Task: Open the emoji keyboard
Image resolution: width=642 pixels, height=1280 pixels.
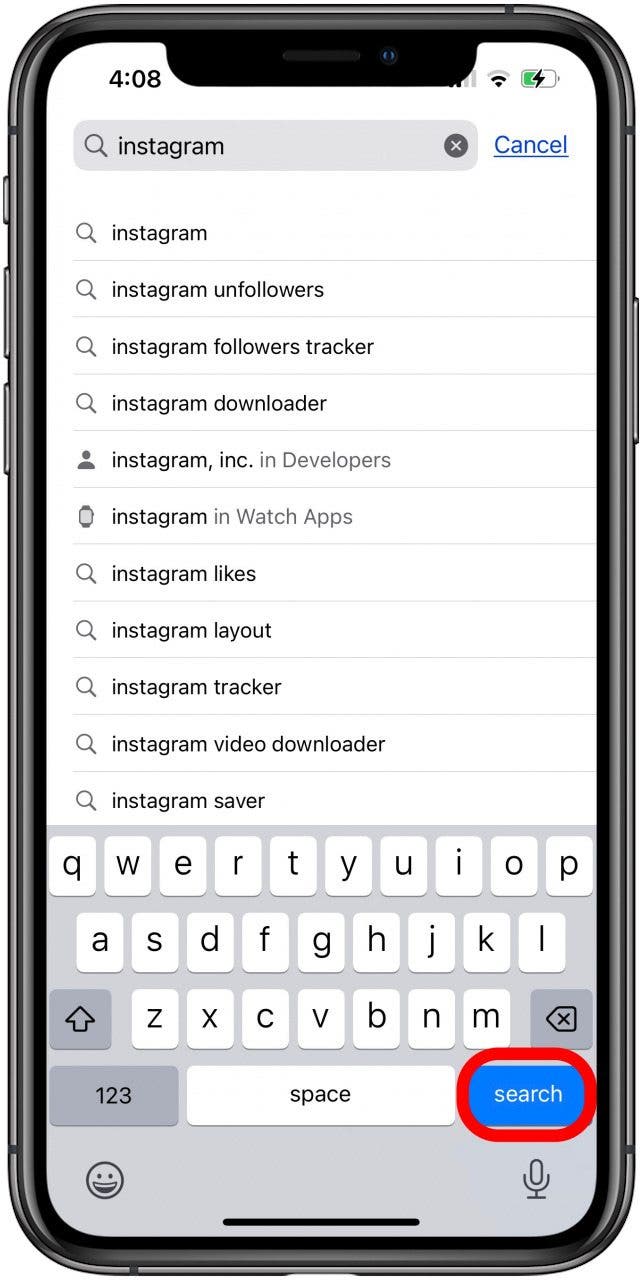Action: coord(104,1181)
